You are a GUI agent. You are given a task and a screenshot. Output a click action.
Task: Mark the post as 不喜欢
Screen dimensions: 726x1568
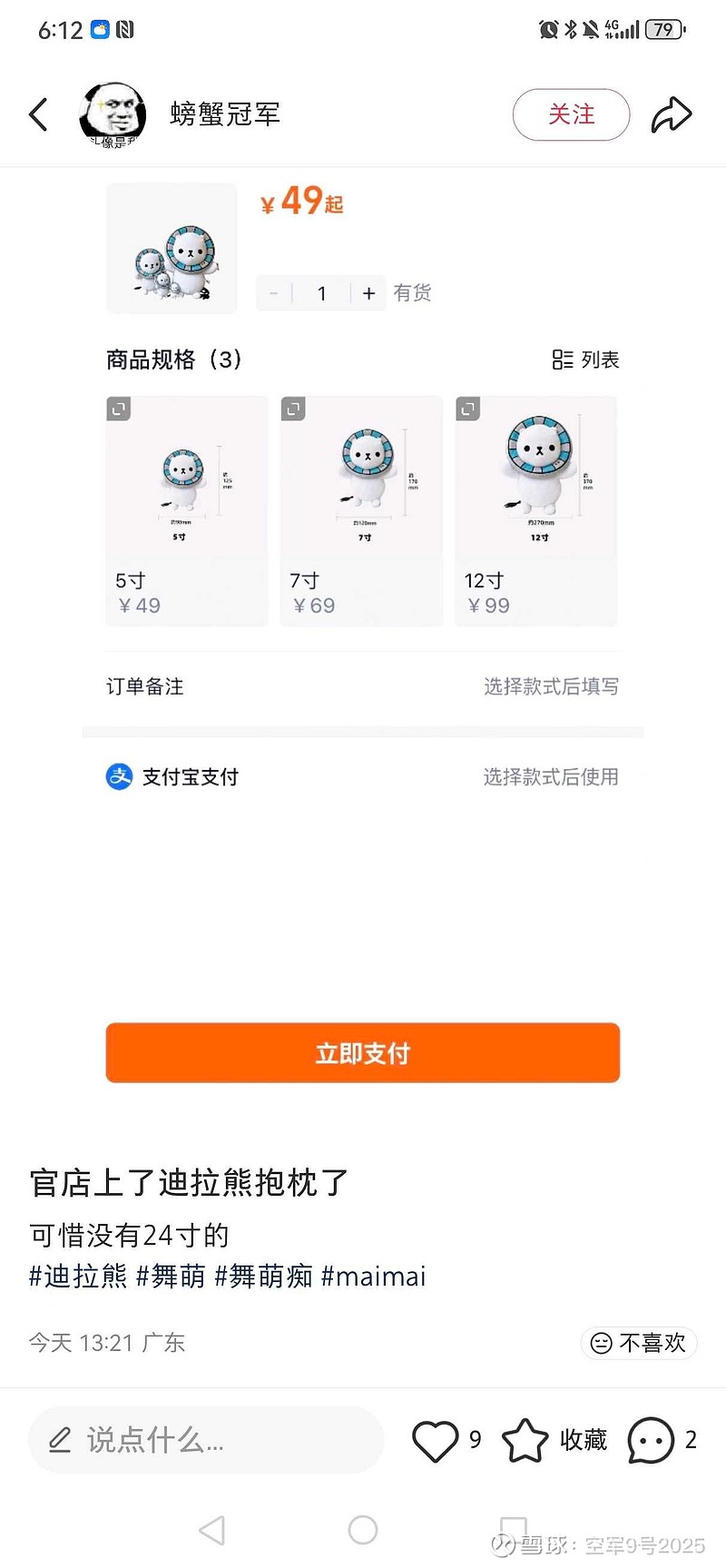[639, 1343]
